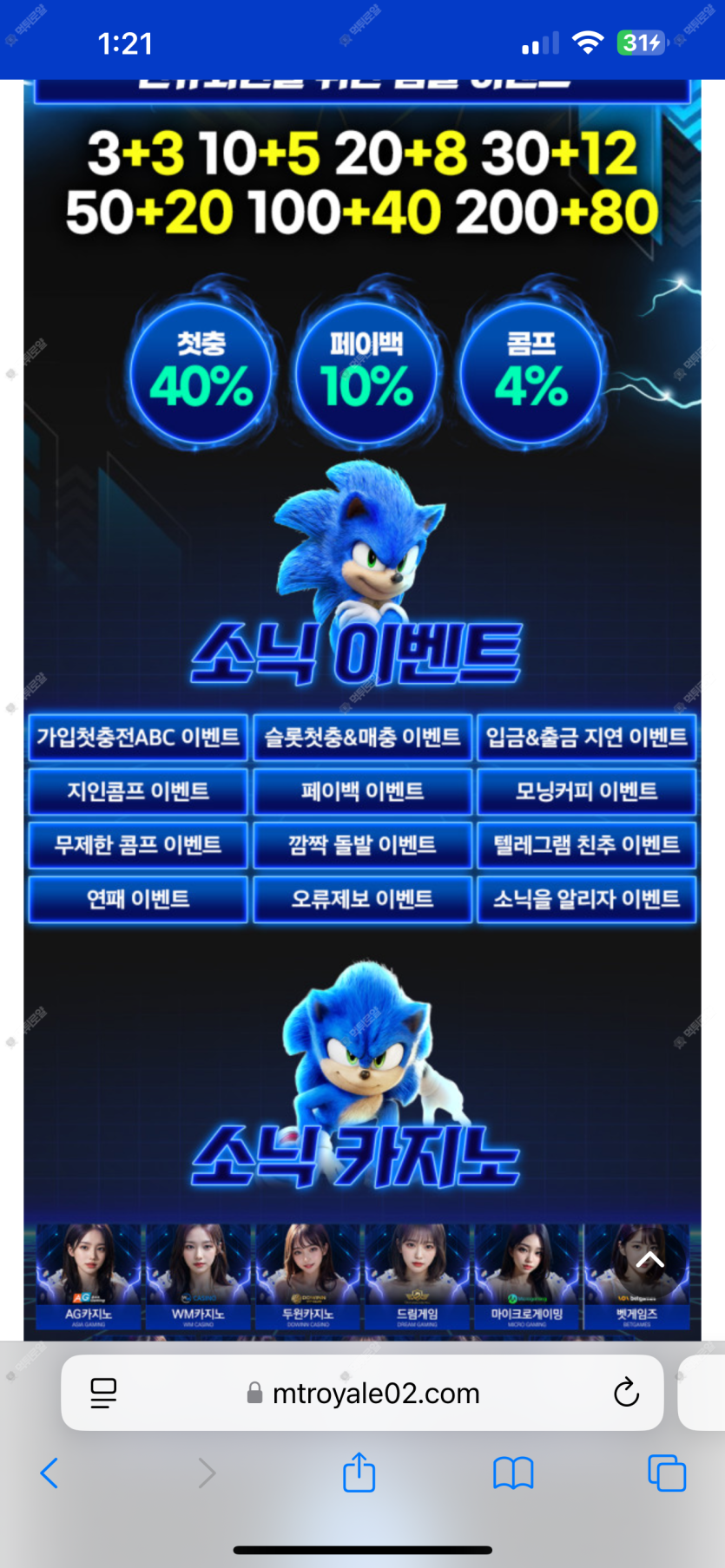Share this page from the Safari toolbar
Image resolution: width=725 pixels, height=1568 pixels.
coord(359,1473)
